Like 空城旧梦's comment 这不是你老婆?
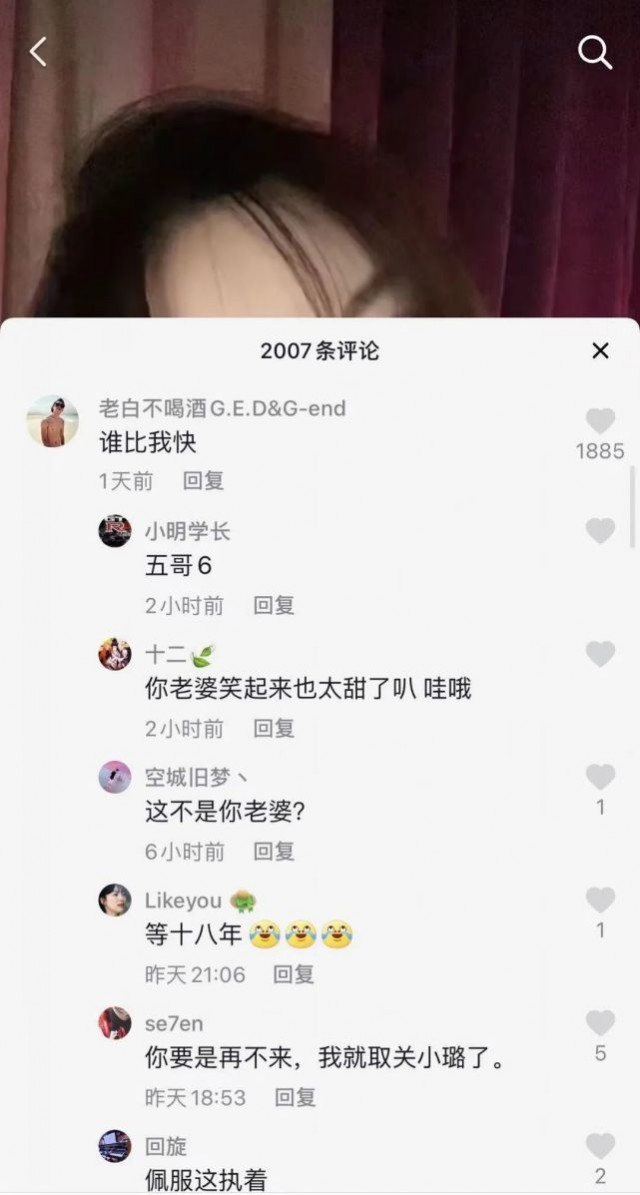640x1195 pixels. click(x=600, y=777)
